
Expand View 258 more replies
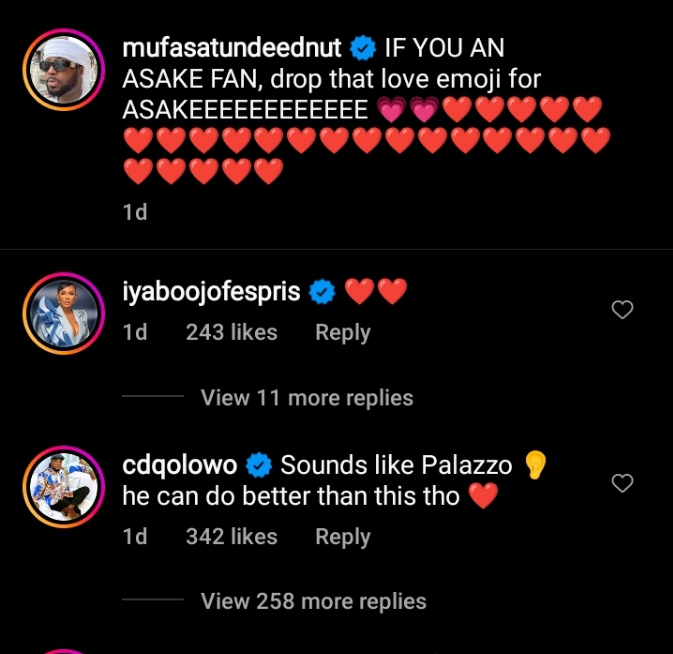[x=313, y=602]
